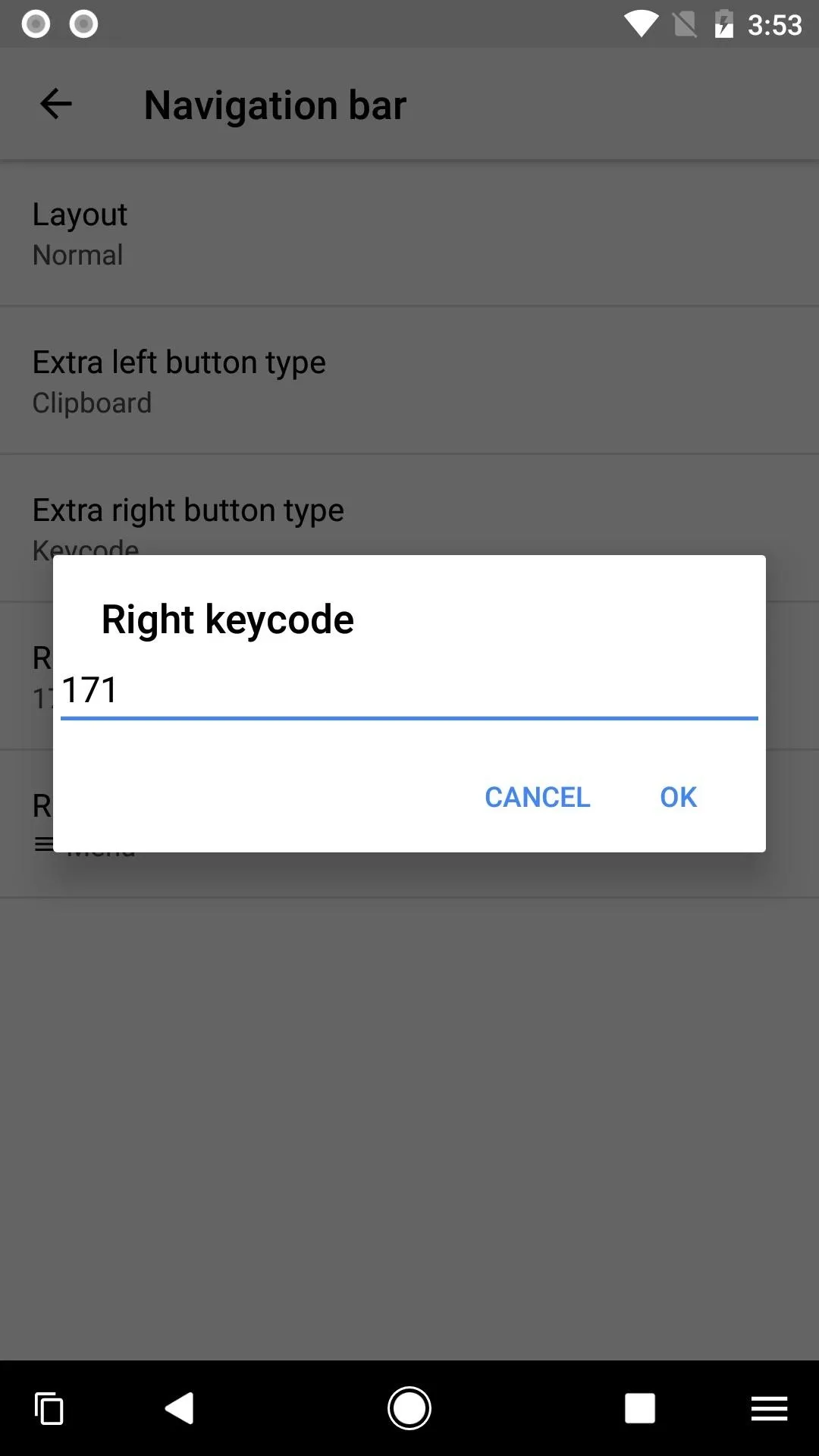819x1456 pixels.
Task: Tap the Right keycode text field
Action: tap(409, 691)
